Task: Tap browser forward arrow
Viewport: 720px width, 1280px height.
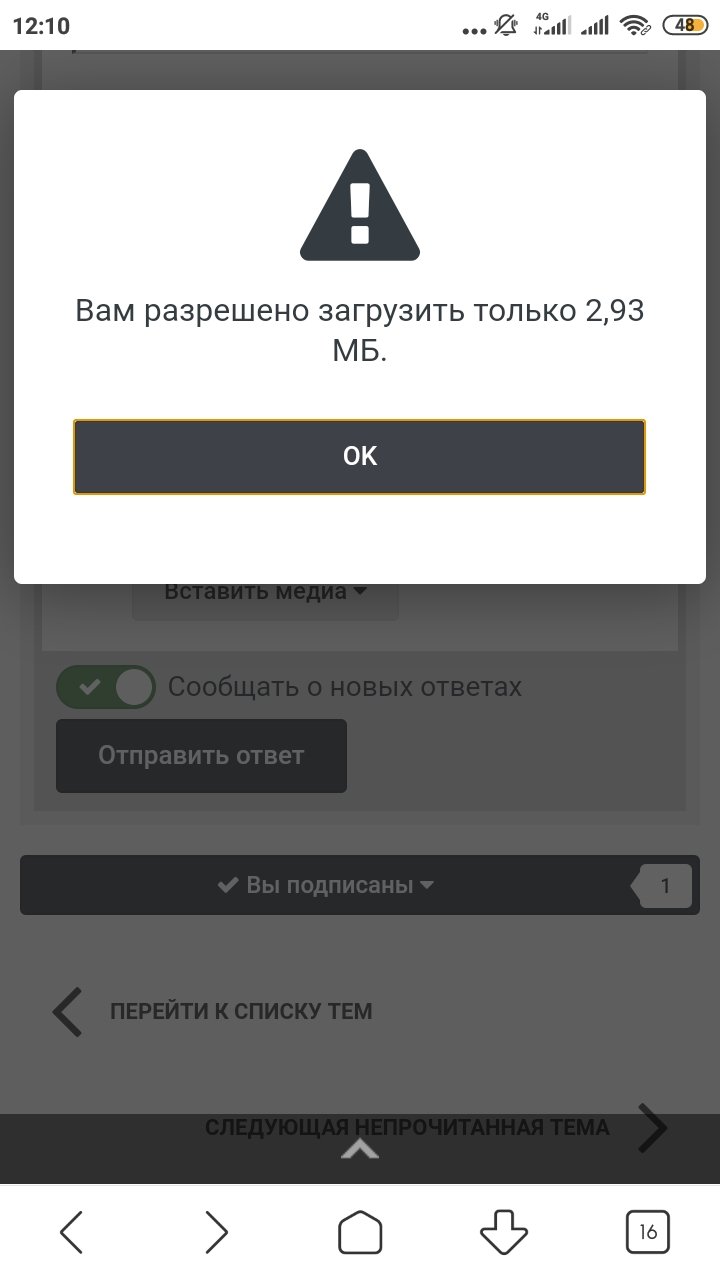Action: click(216, 1232)
